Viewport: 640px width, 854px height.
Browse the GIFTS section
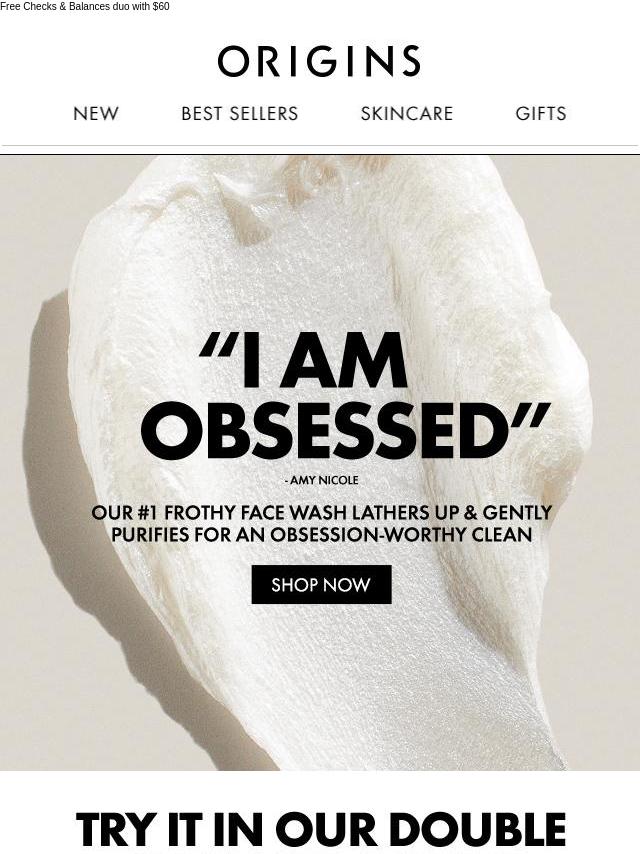(x=540, y=114)
